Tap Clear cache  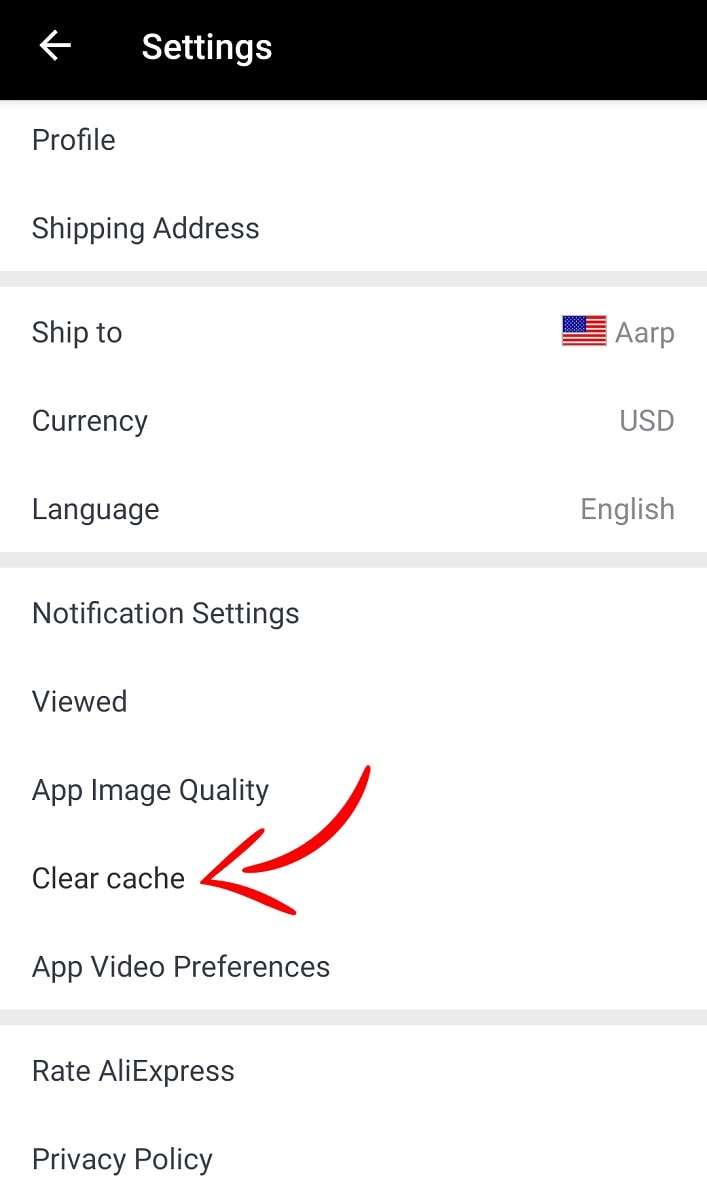click(353, 878)
